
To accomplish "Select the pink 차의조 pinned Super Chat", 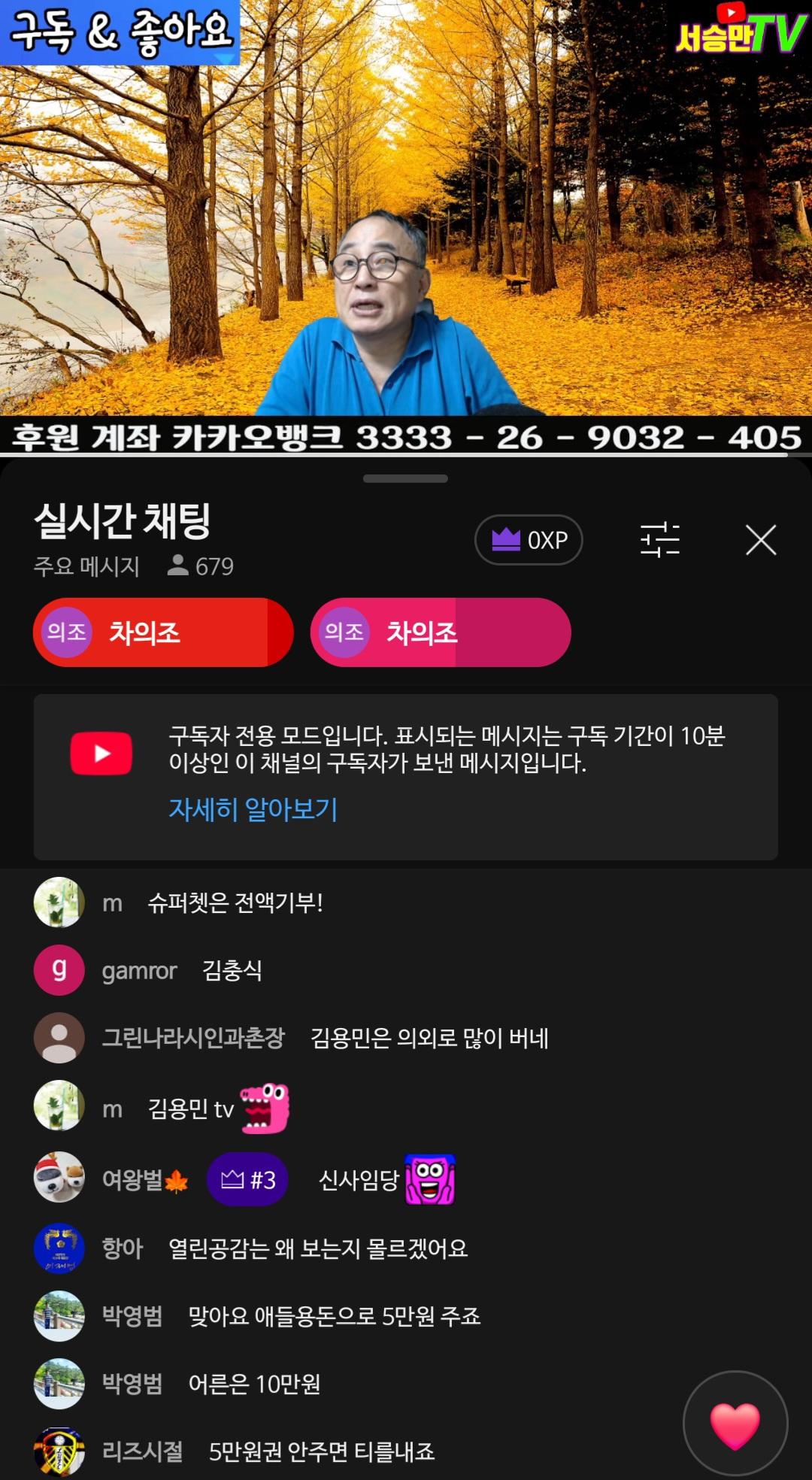I will click(x=440, y=632).
